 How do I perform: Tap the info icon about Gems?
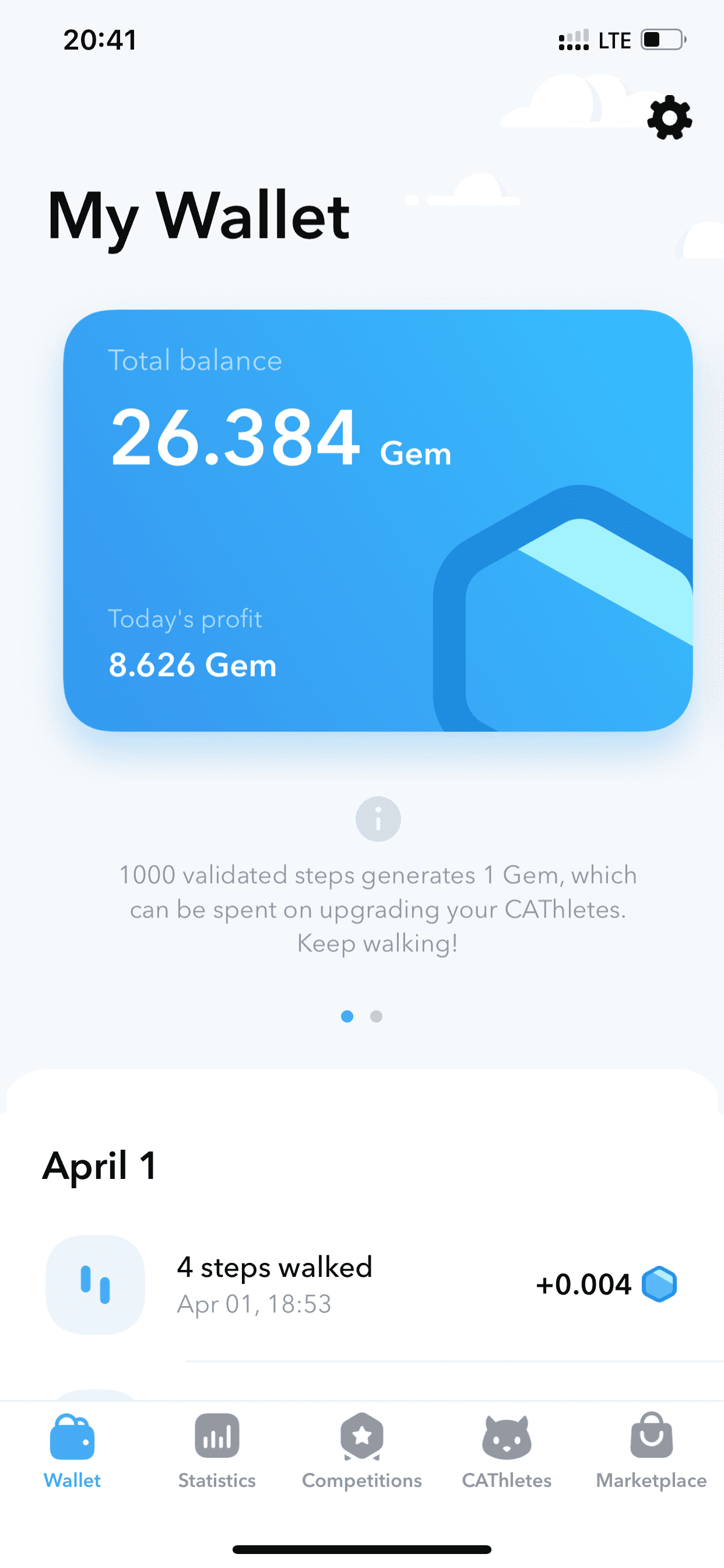(378, 818)
